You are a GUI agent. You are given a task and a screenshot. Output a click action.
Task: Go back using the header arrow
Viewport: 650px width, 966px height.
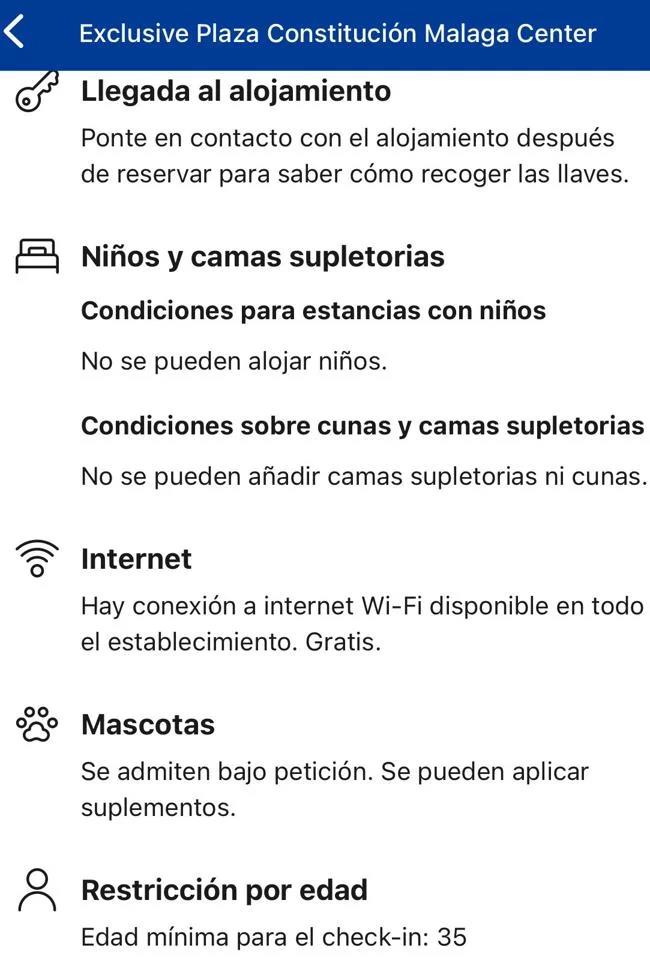tap(15, 33)
